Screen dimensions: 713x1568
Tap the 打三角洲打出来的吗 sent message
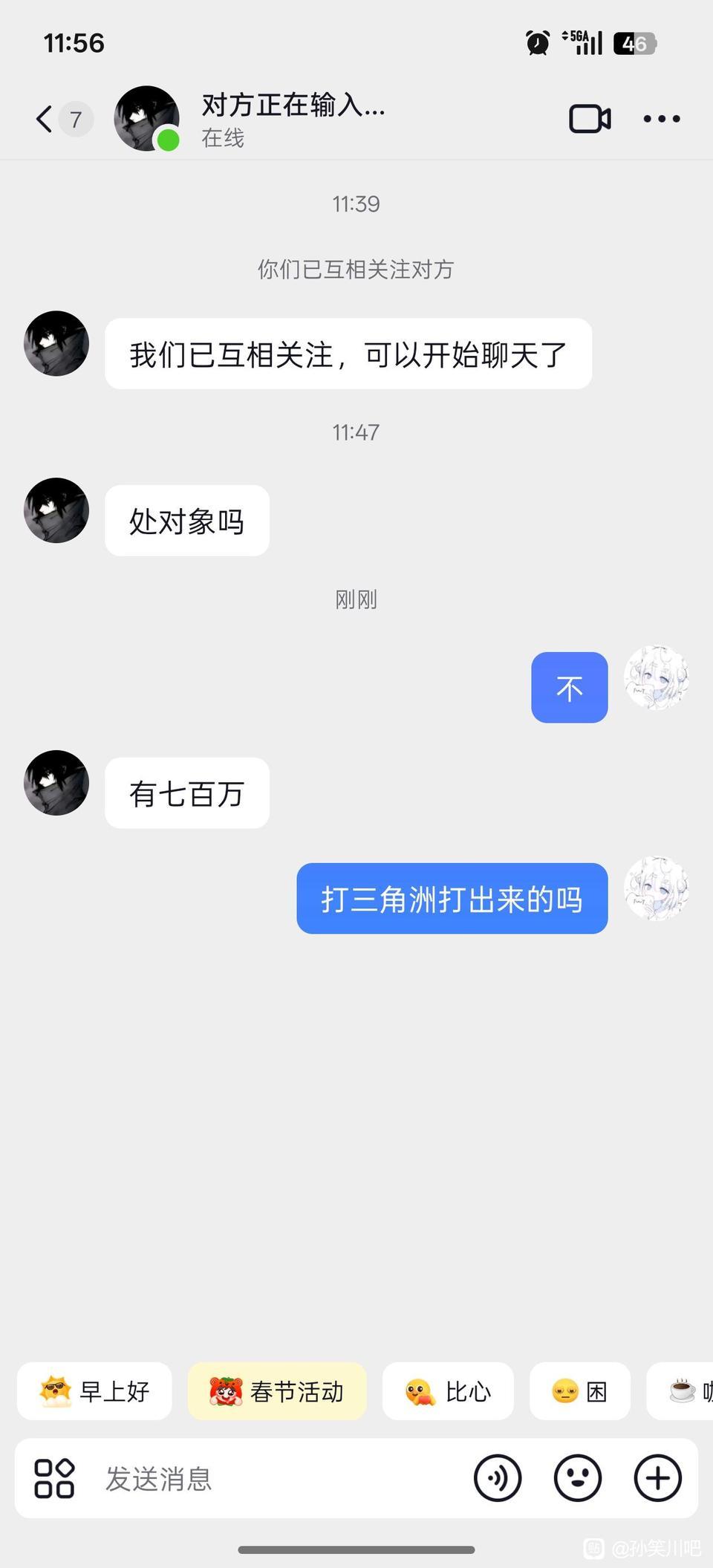[x=452, y=899]
